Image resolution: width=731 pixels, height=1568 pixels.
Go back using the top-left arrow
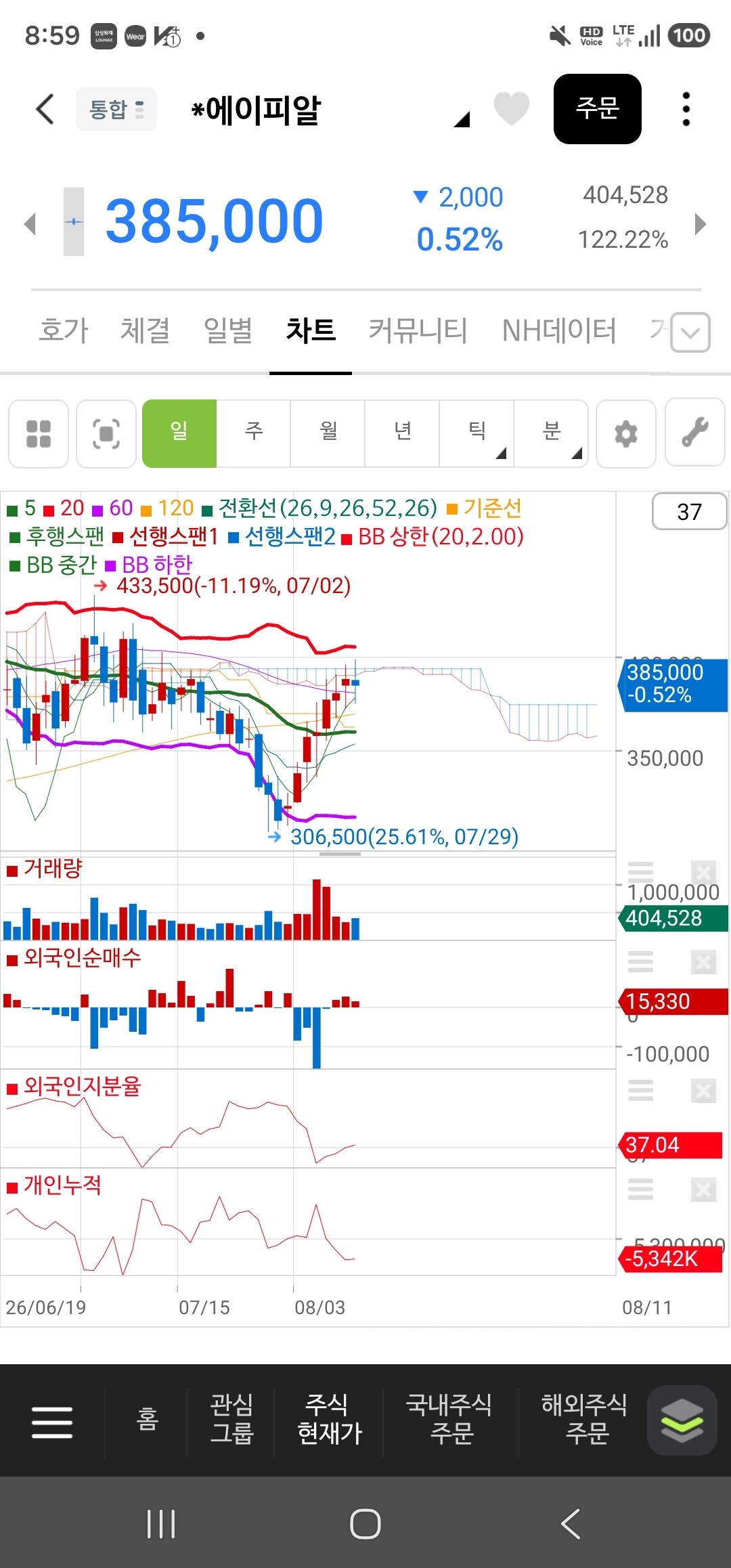(45, 109)
